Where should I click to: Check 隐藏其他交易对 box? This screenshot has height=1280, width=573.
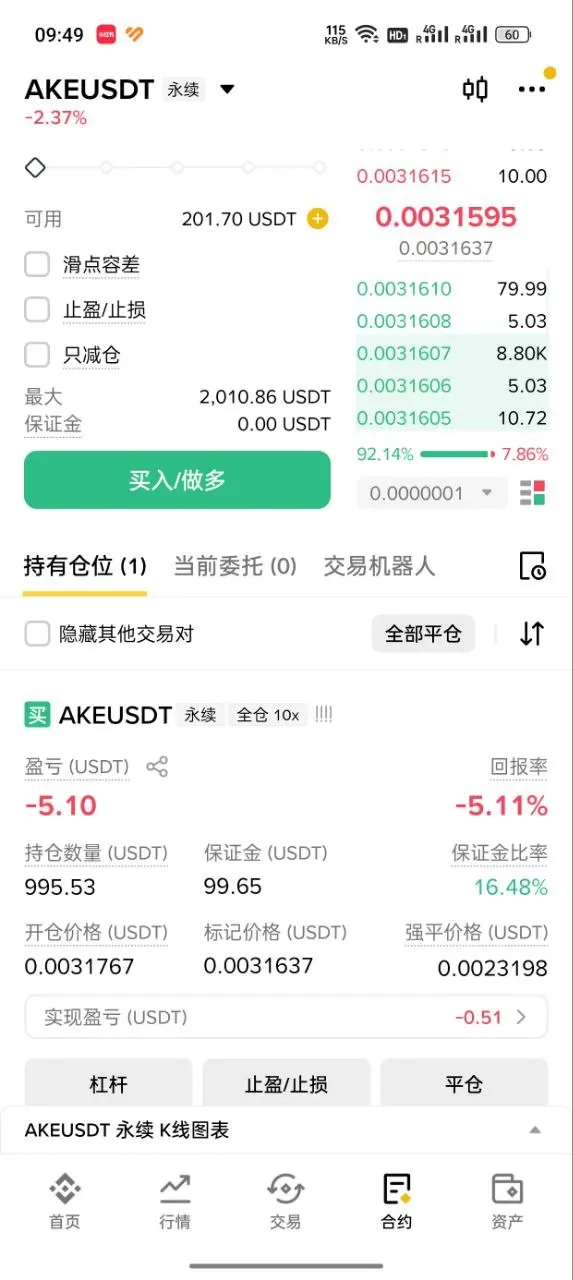click(x=37, y=633)
